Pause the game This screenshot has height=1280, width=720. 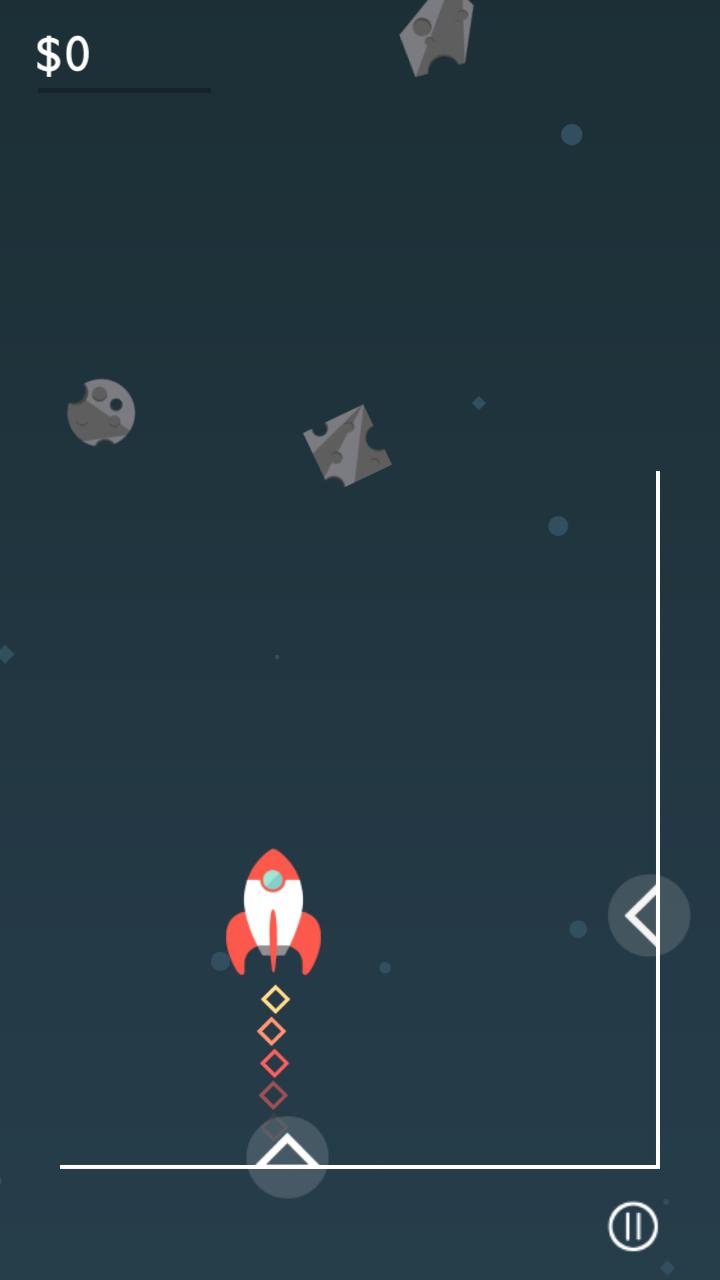pyautogui.click(x=633, y=1226)
